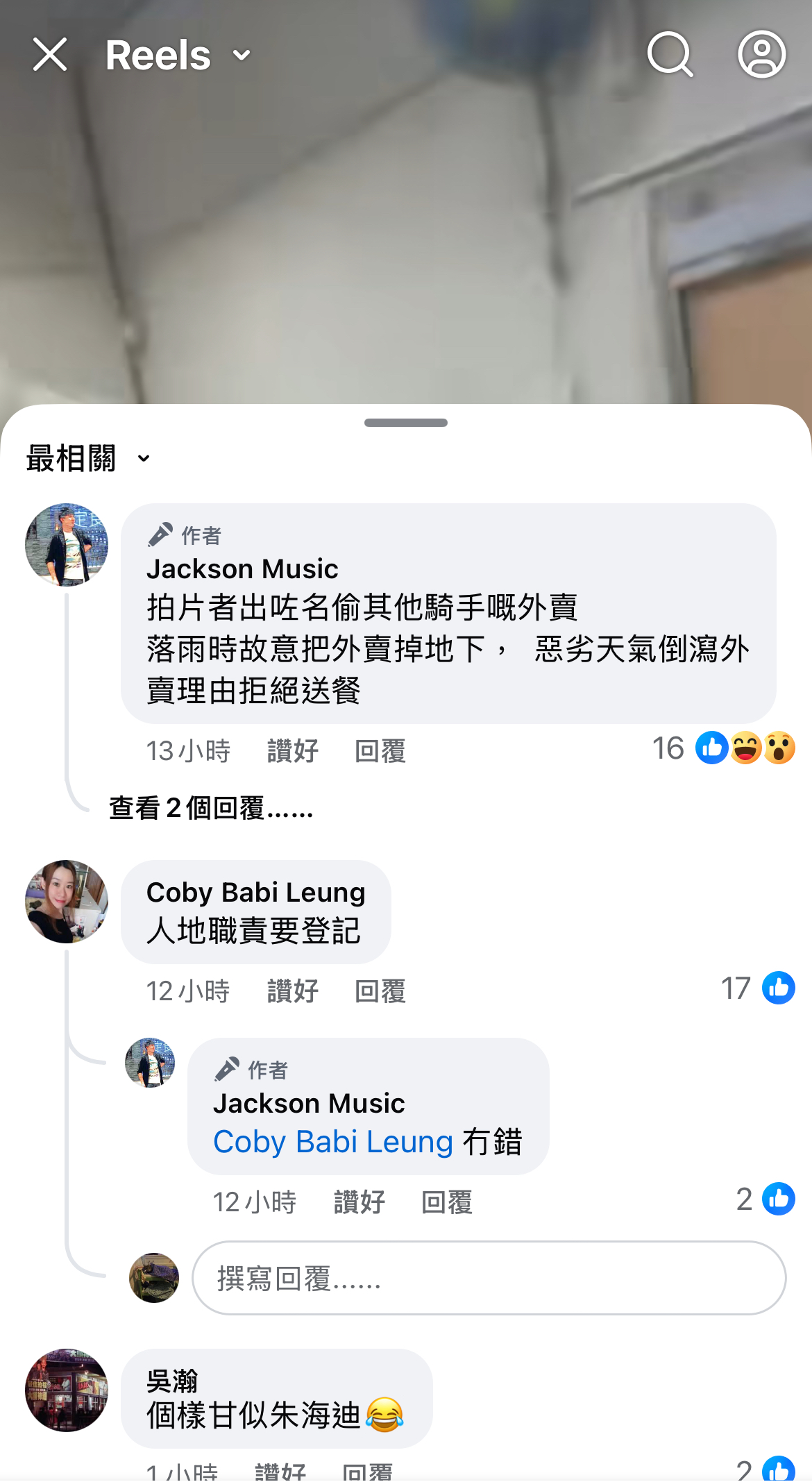Change the 最相關 comment sorting

(87, 459)
